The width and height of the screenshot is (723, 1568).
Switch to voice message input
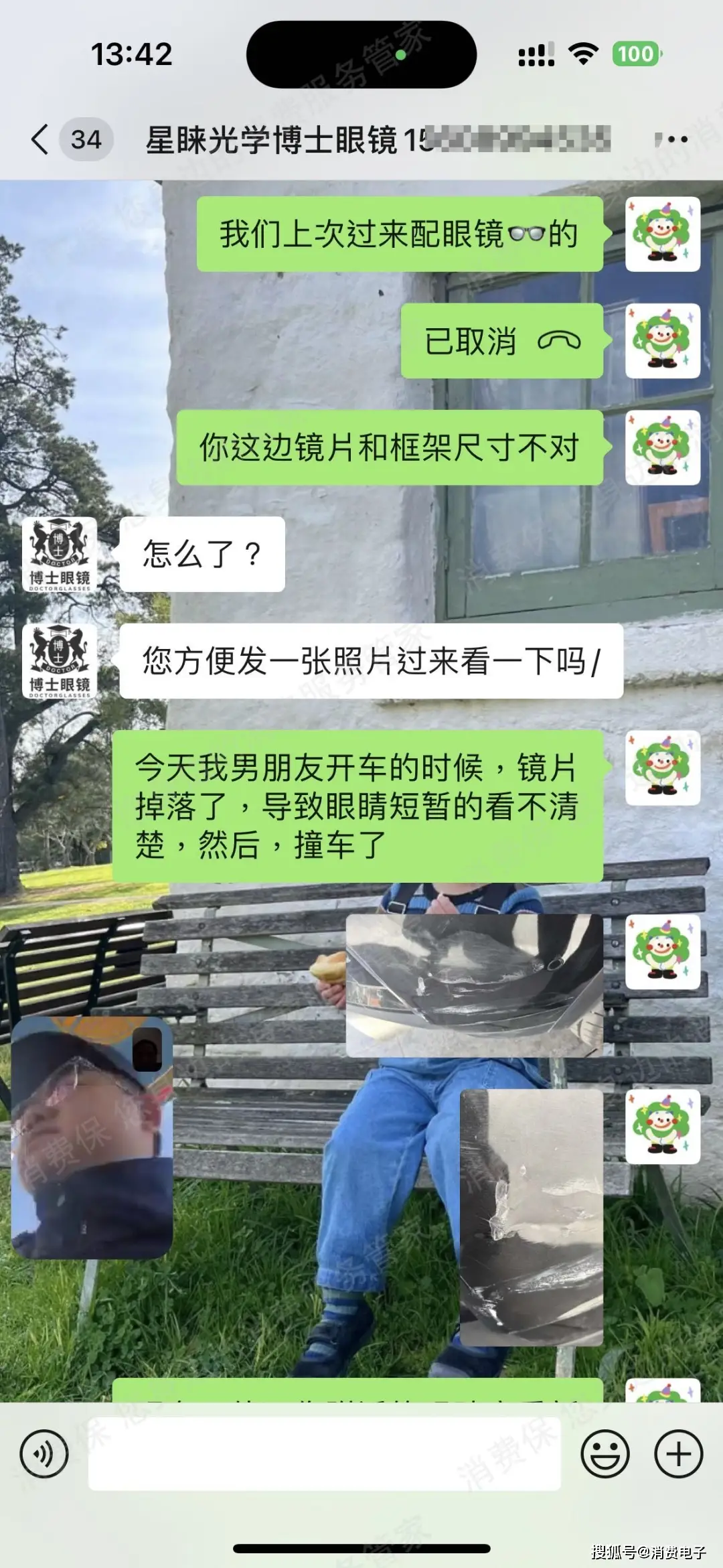point(44,1454)
